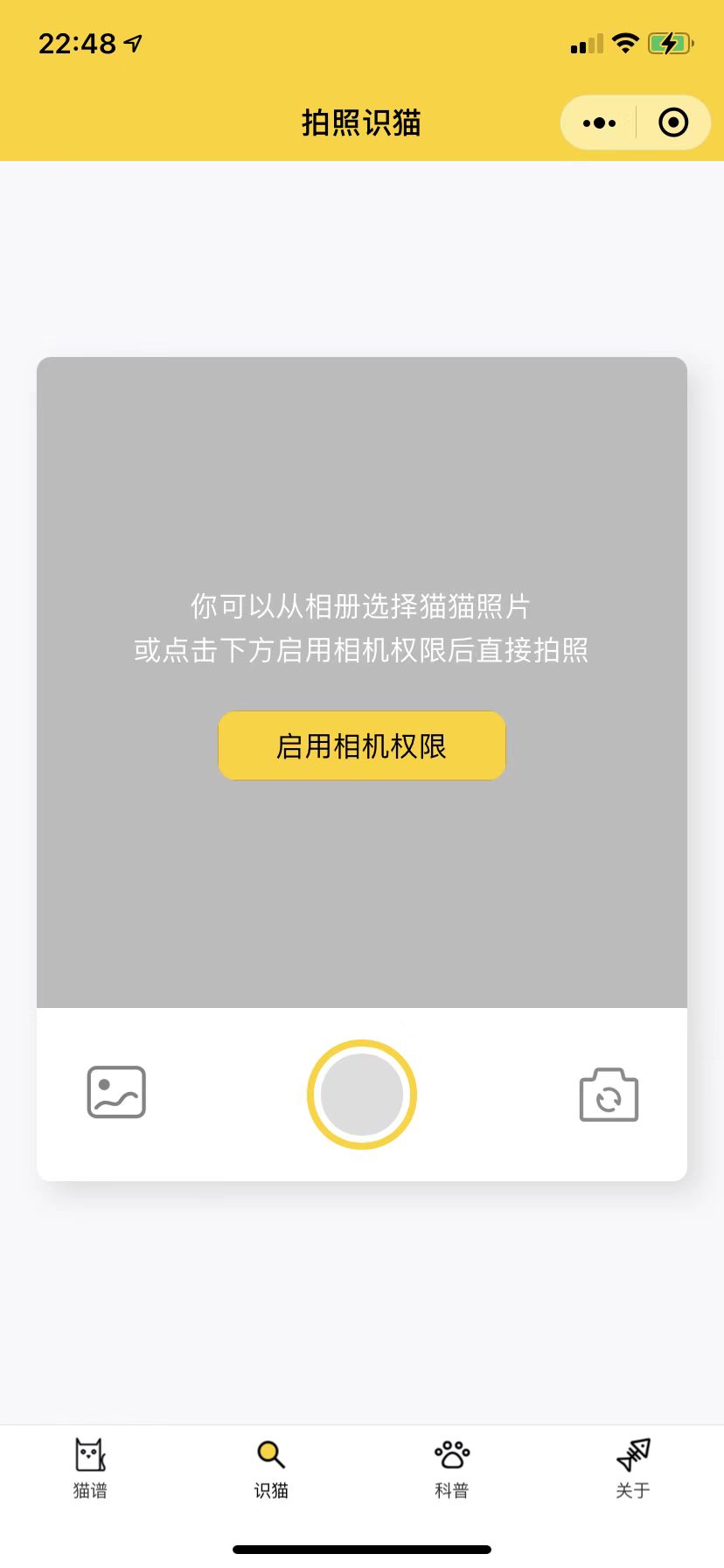
Task: Choose a cat photo from the album
Action: [x=116, y=1092]
